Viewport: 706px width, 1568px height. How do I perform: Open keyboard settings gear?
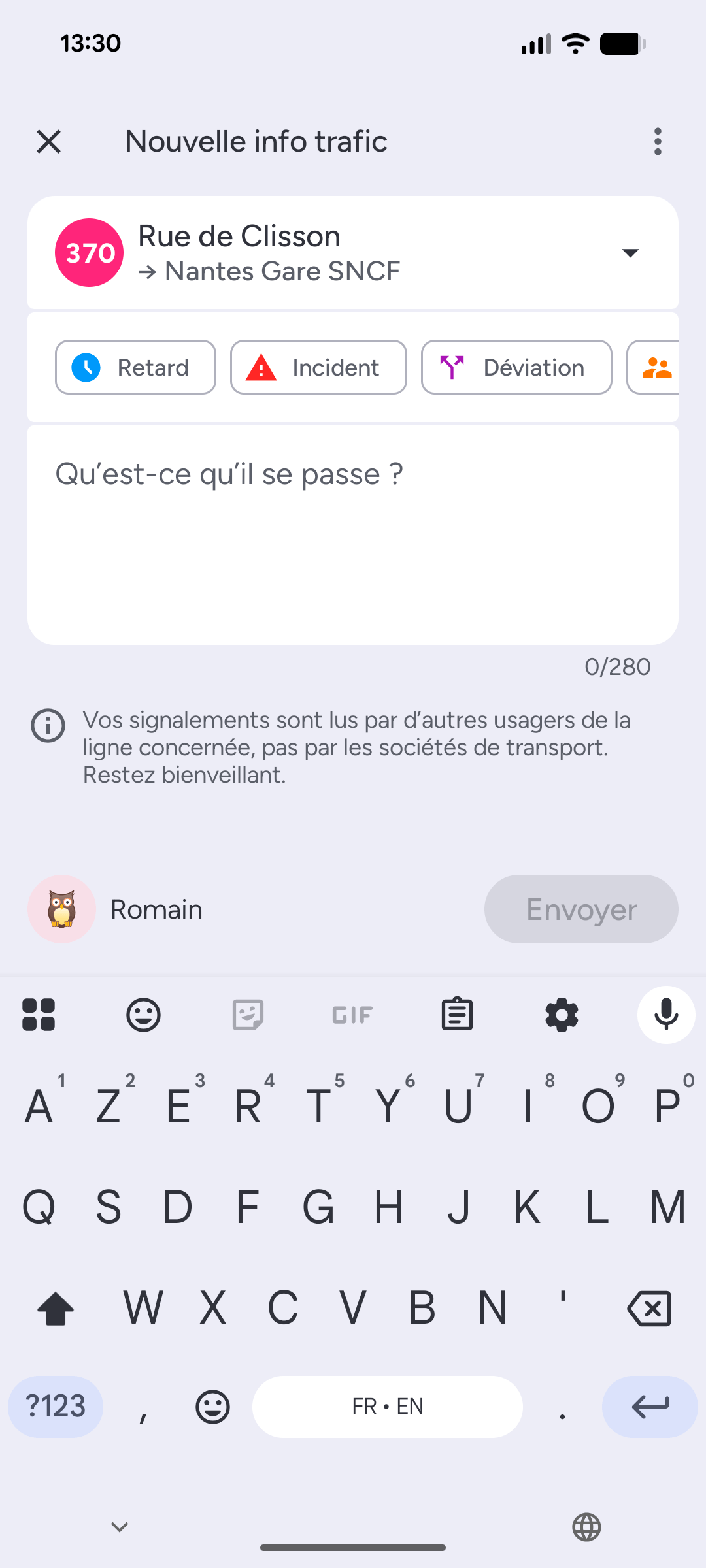(x=562, y=1015)
